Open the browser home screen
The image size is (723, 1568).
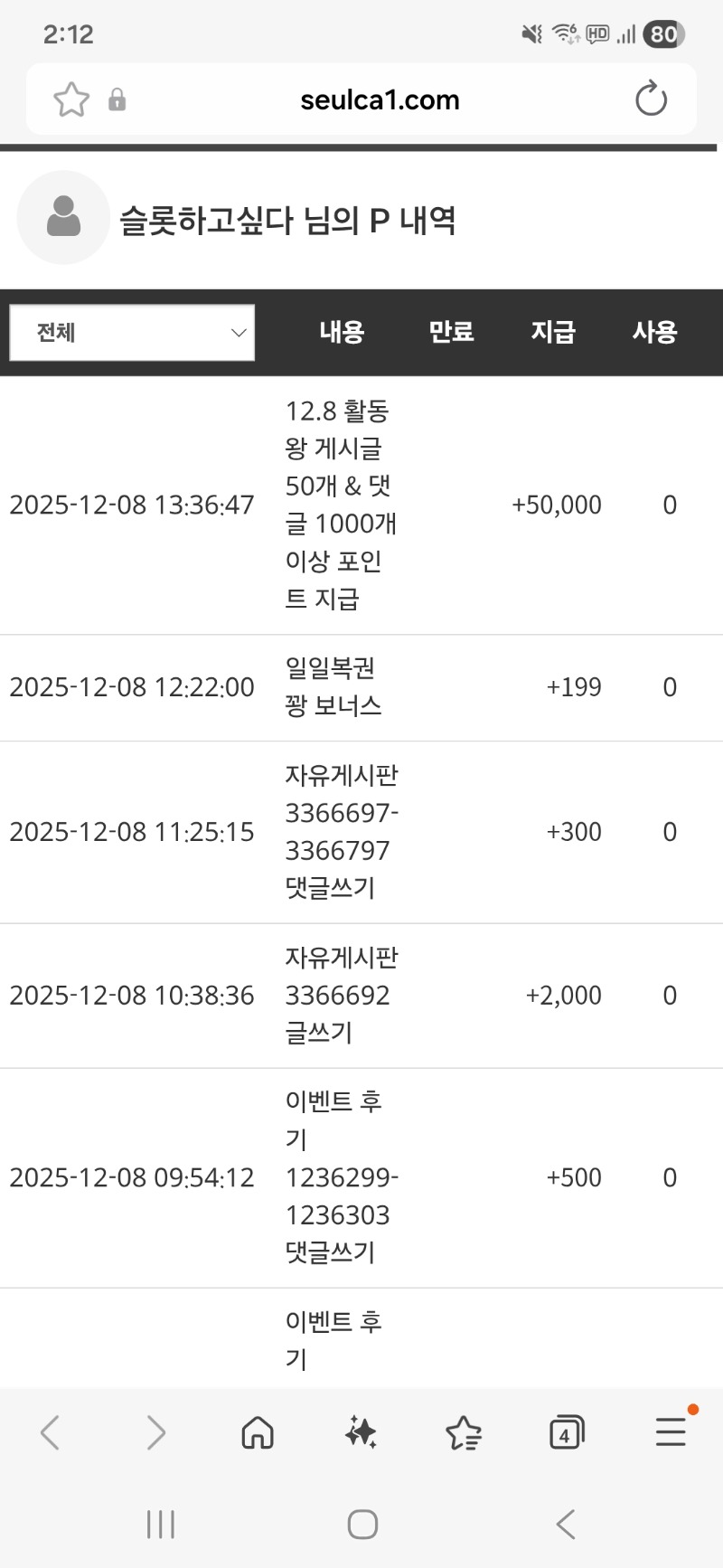(x=257, y=1432)
